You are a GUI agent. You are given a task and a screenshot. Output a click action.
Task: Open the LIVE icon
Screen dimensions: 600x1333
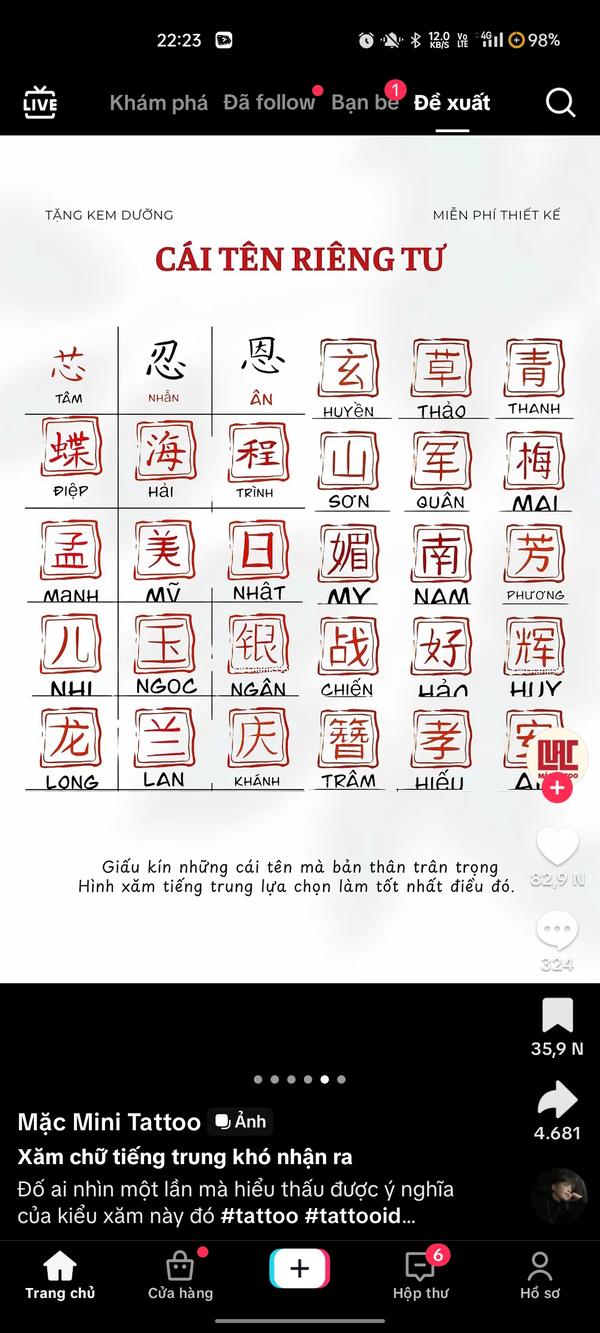[x=40, y=102]
